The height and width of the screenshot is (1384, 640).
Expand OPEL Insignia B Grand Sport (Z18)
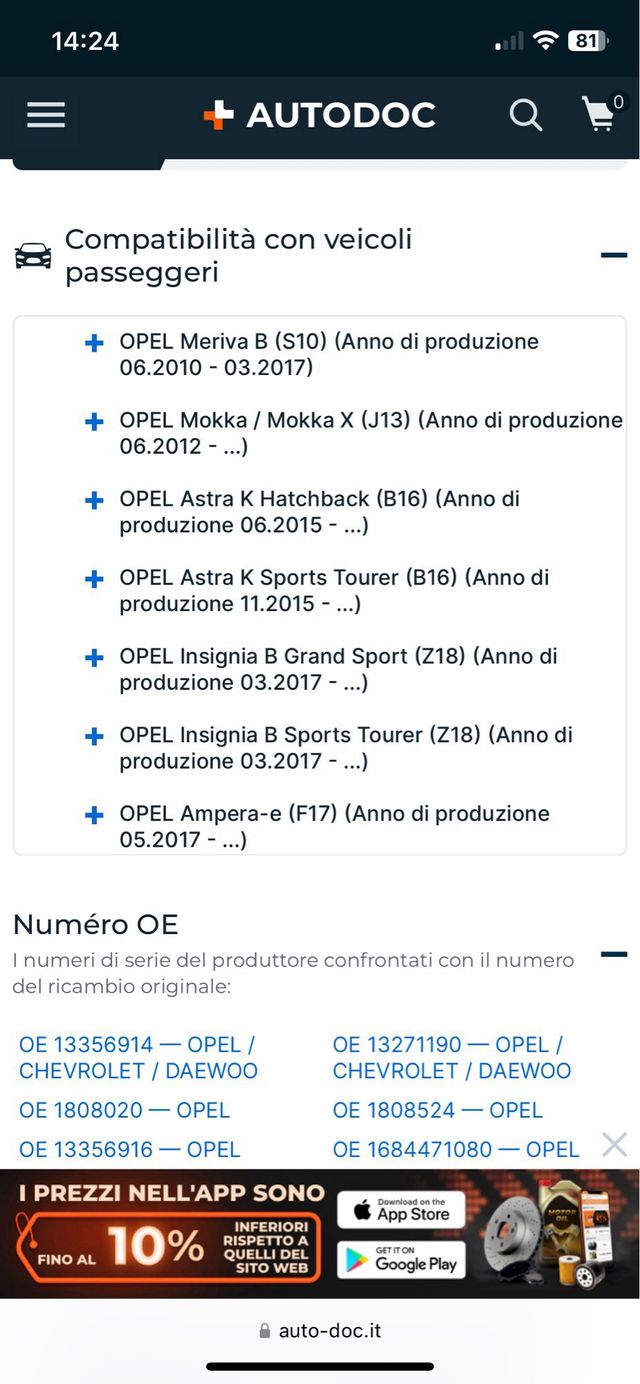(95, 658)
